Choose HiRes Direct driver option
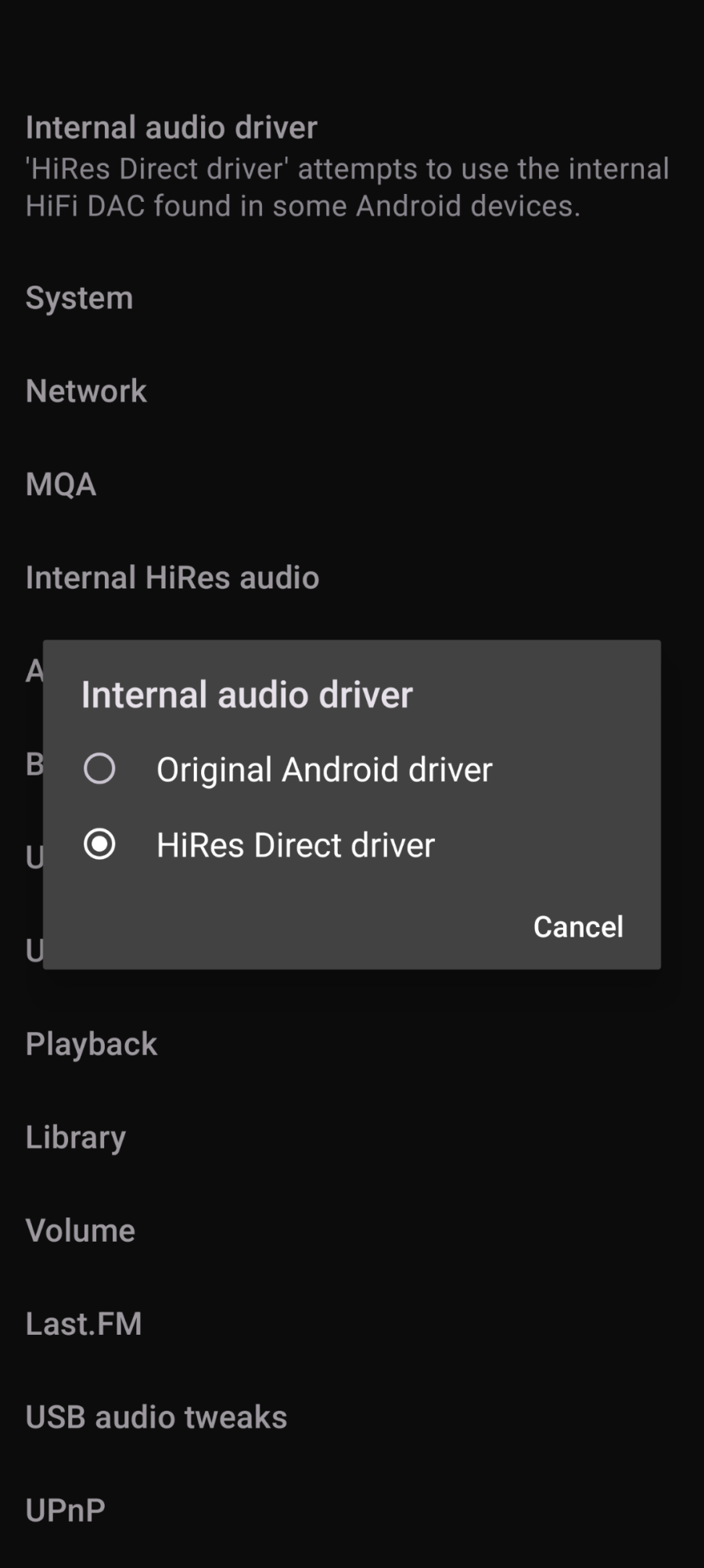The image size is (704, 1568). 100,845
